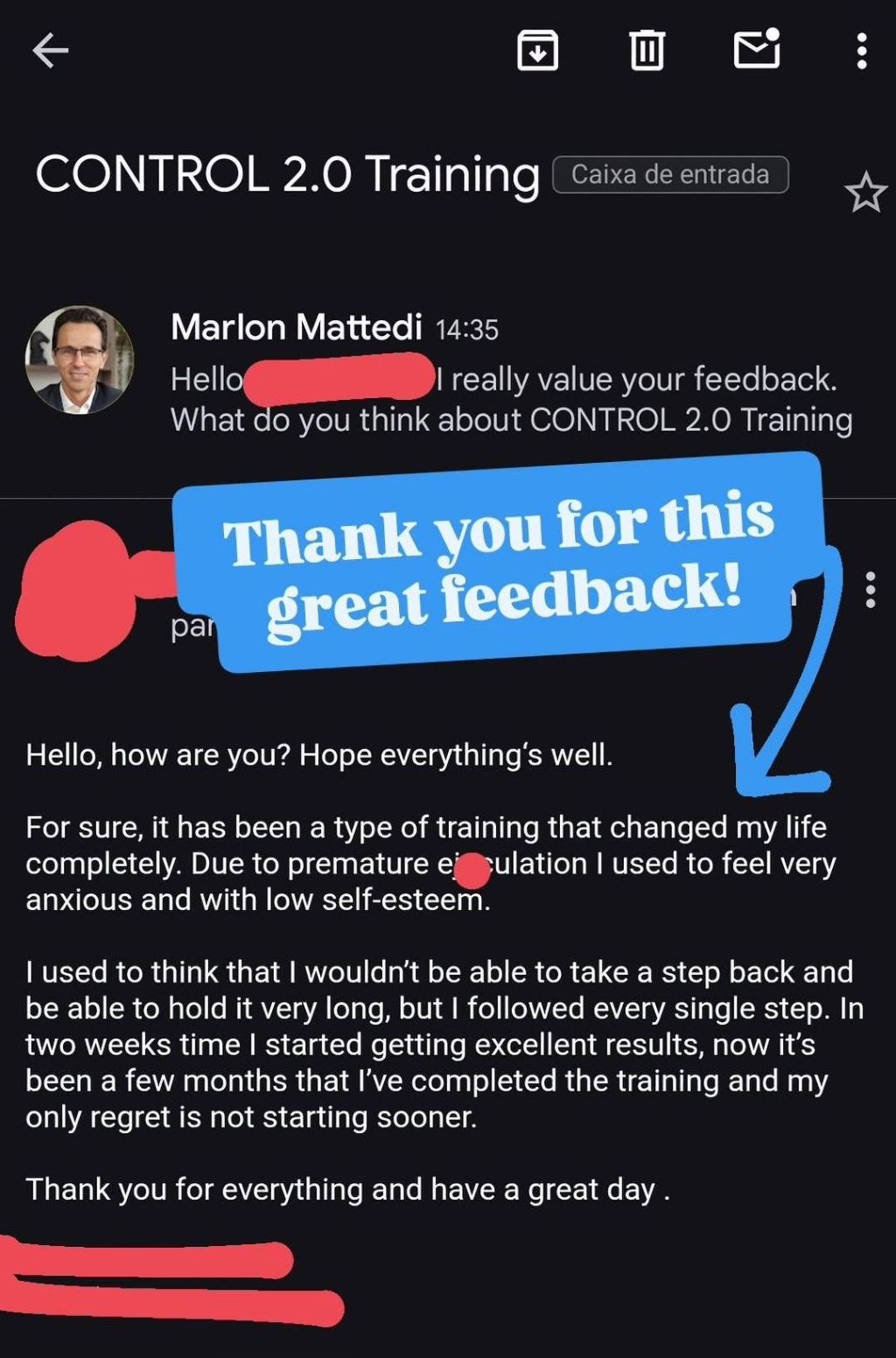Mark this conversation as unread
Viewport: 896px width, 1358px height.
point(756,49)
